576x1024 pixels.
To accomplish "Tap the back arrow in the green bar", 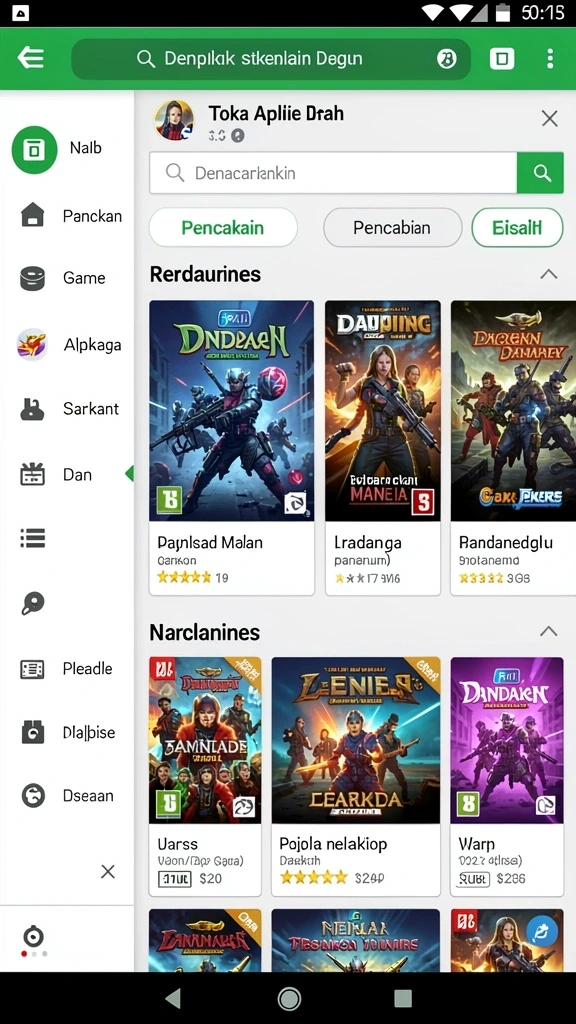I will pyautogui.click(x=31, y=58).
